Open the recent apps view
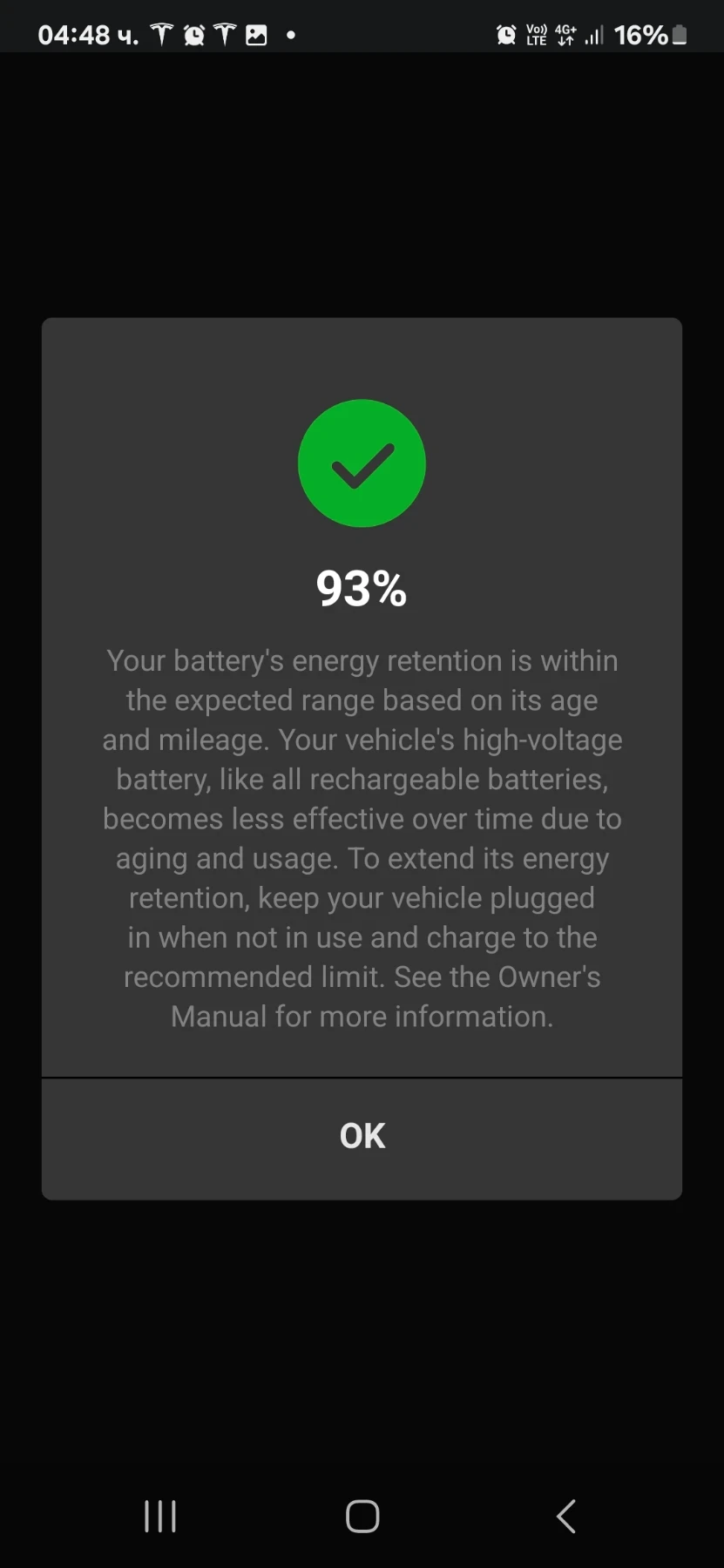This screenshot has width=724, height=1568. click(x=160, y=1516)
